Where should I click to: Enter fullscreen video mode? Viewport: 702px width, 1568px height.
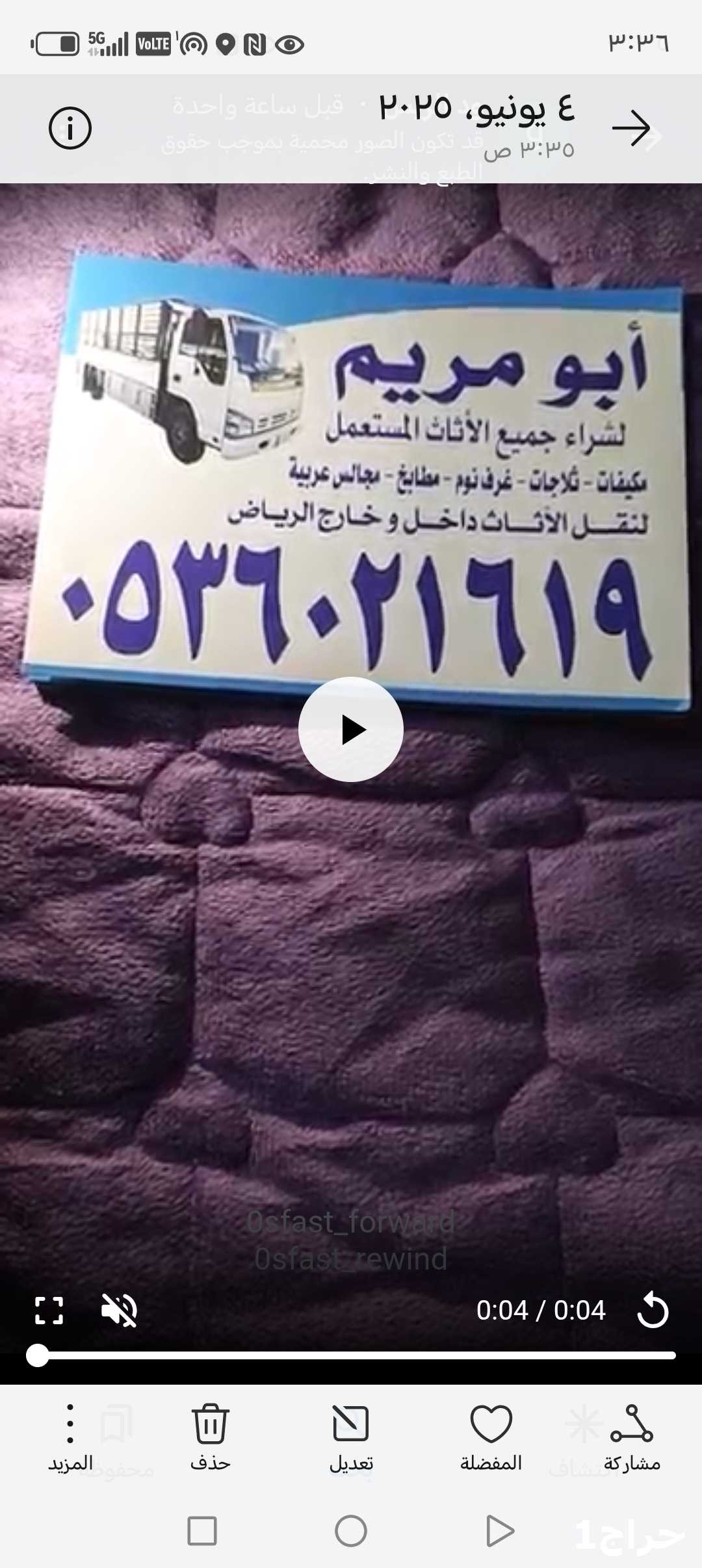(49, 1311)
